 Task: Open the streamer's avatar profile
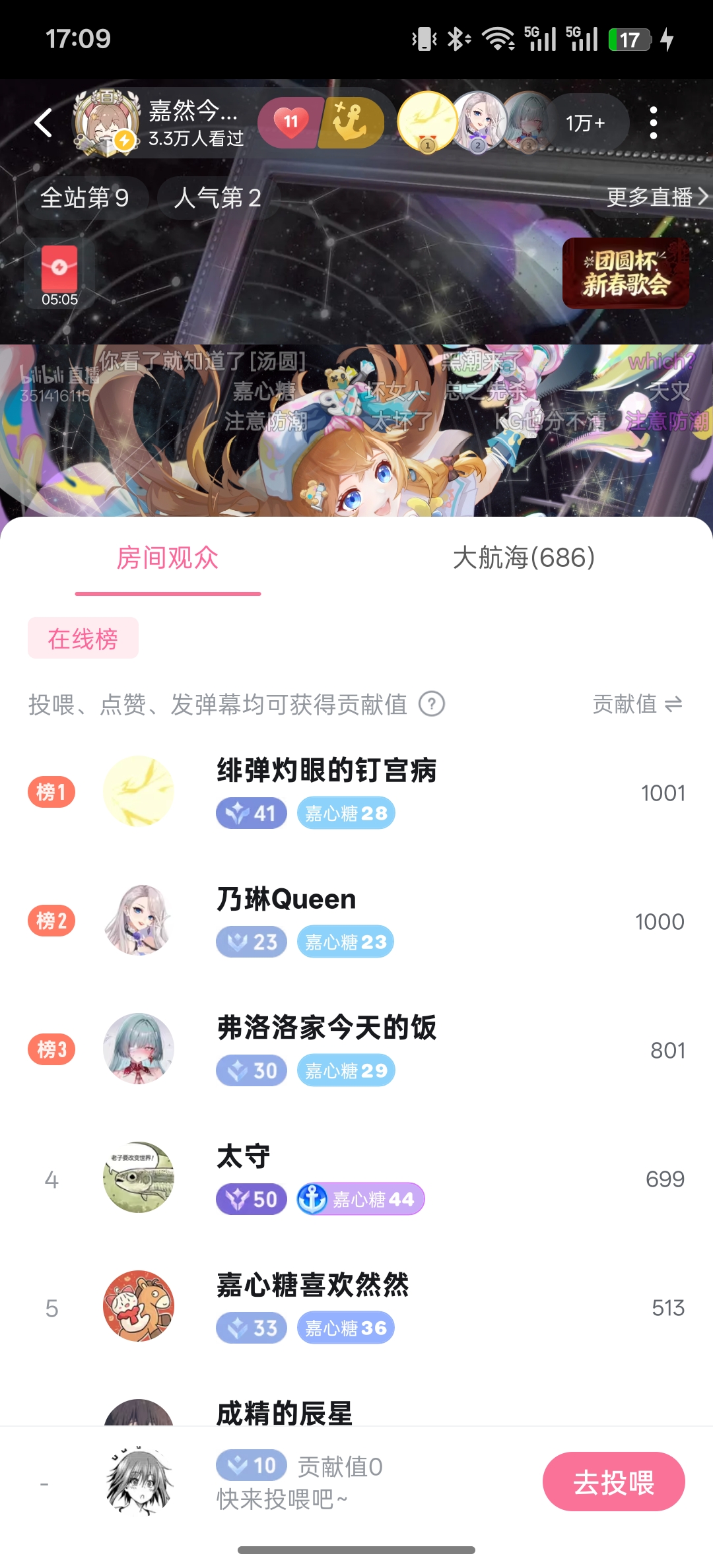click(106, 123)
